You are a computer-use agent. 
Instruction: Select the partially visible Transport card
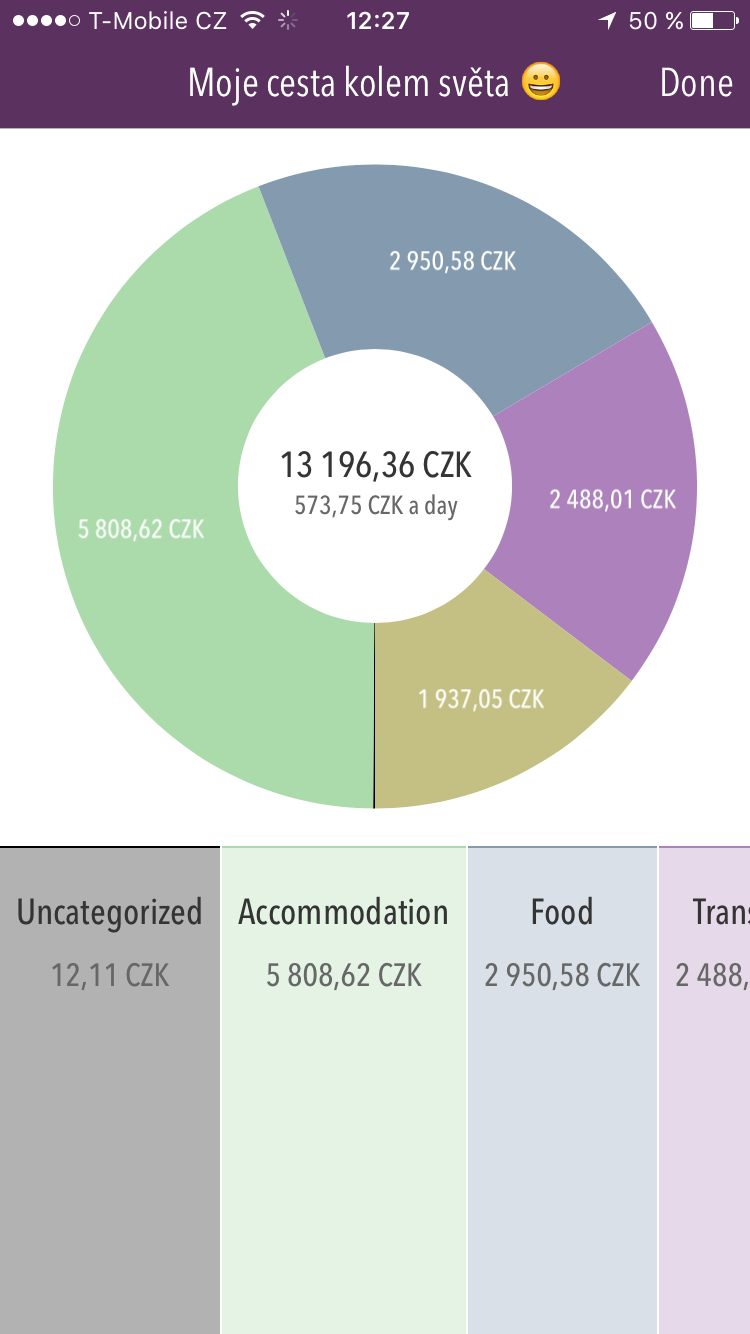704,1090
